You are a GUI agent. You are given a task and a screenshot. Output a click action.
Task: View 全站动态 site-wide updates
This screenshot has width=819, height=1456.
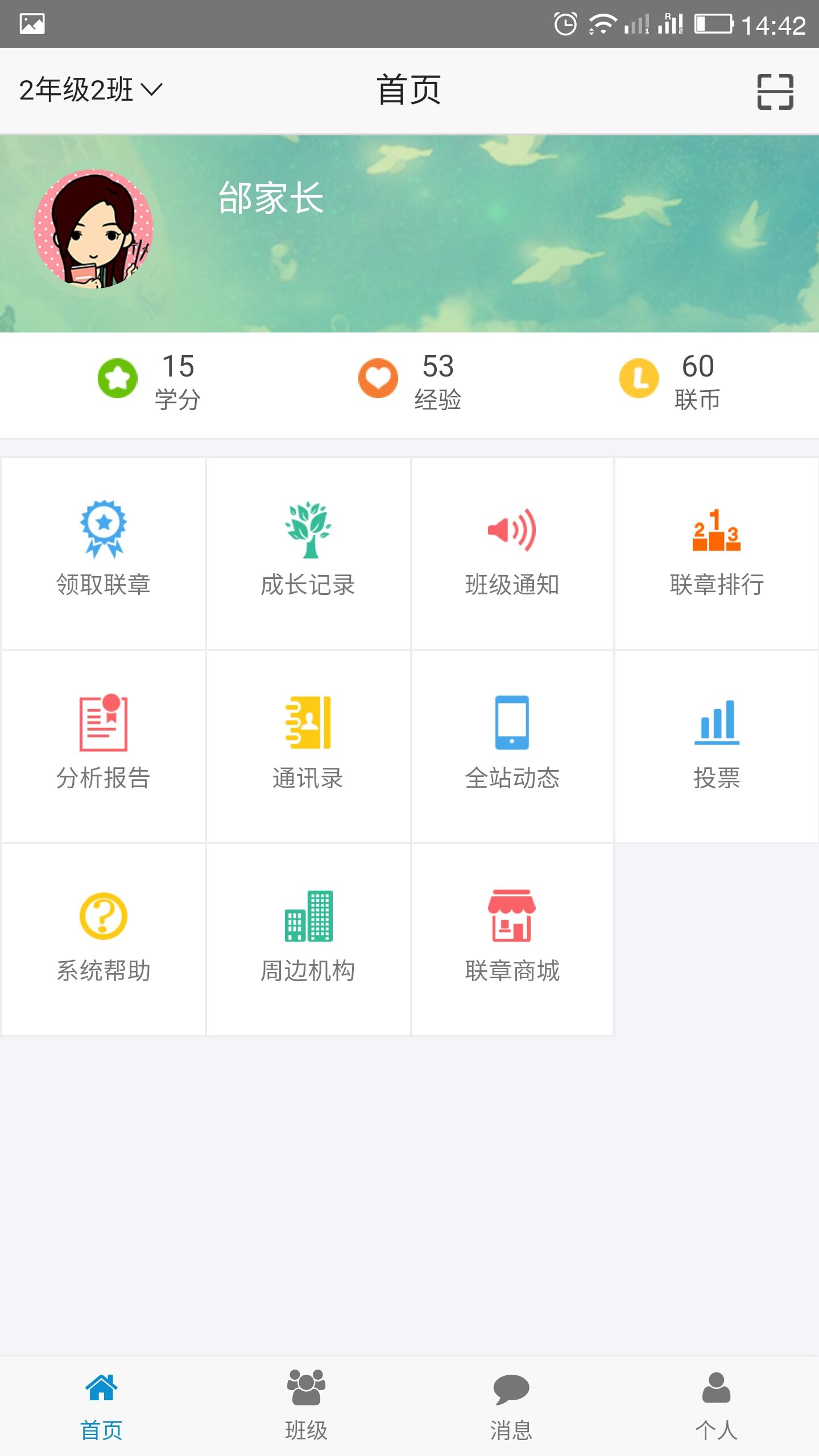[512, 745]
